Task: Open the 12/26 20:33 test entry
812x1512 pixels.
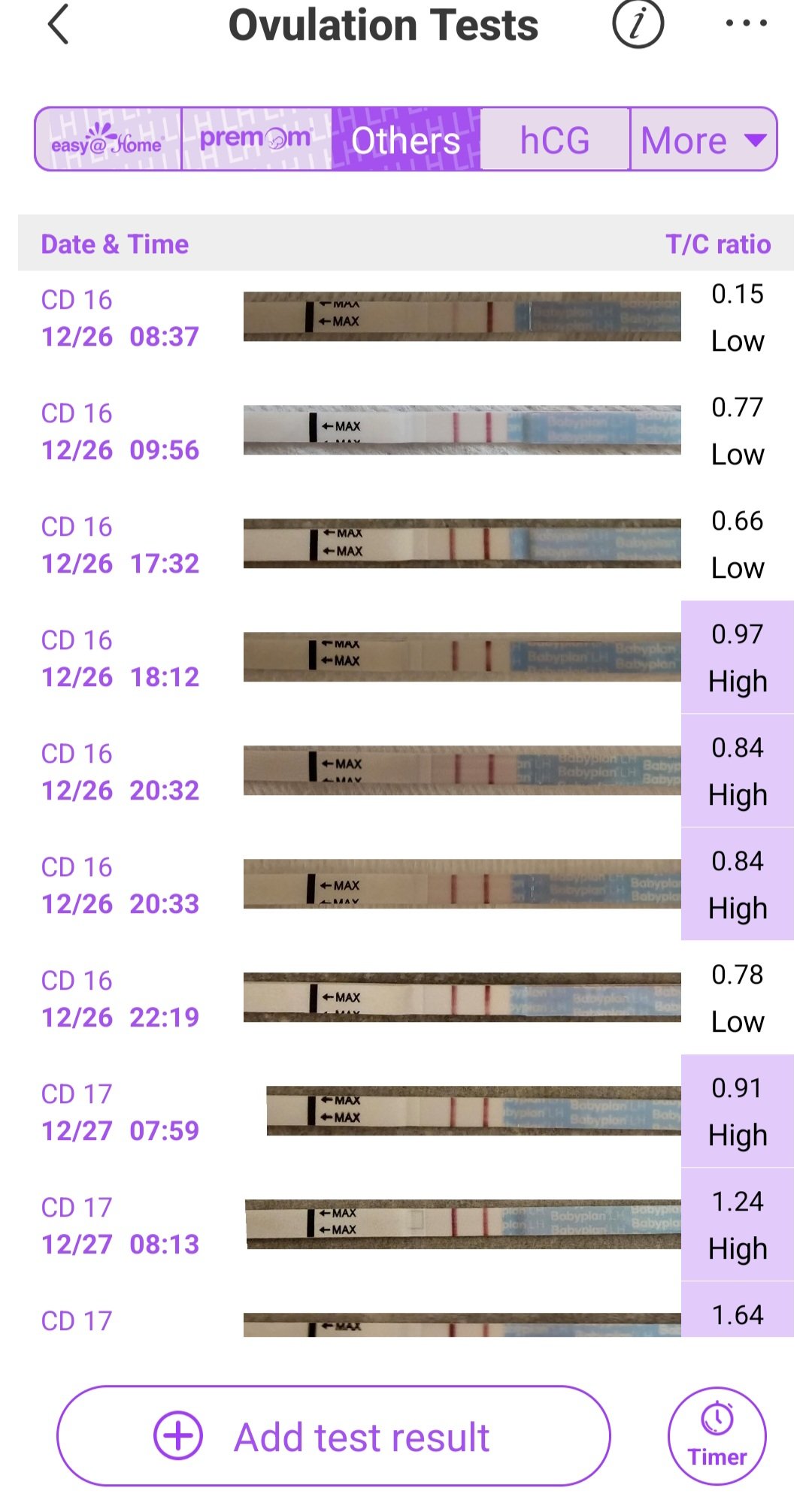Action: (406, 885)
